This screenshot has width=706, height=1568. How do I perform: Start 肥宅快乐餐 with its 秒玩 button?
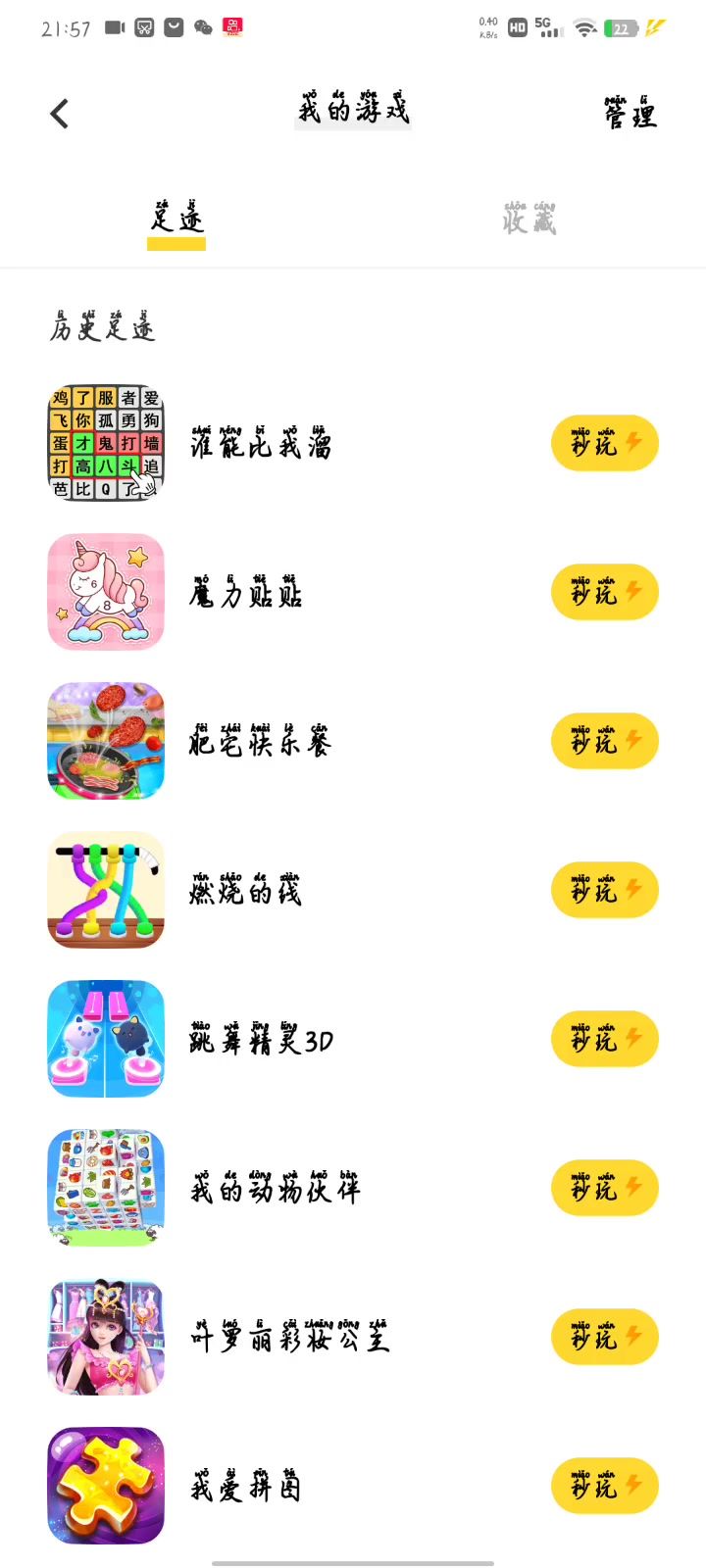[604, 741]
